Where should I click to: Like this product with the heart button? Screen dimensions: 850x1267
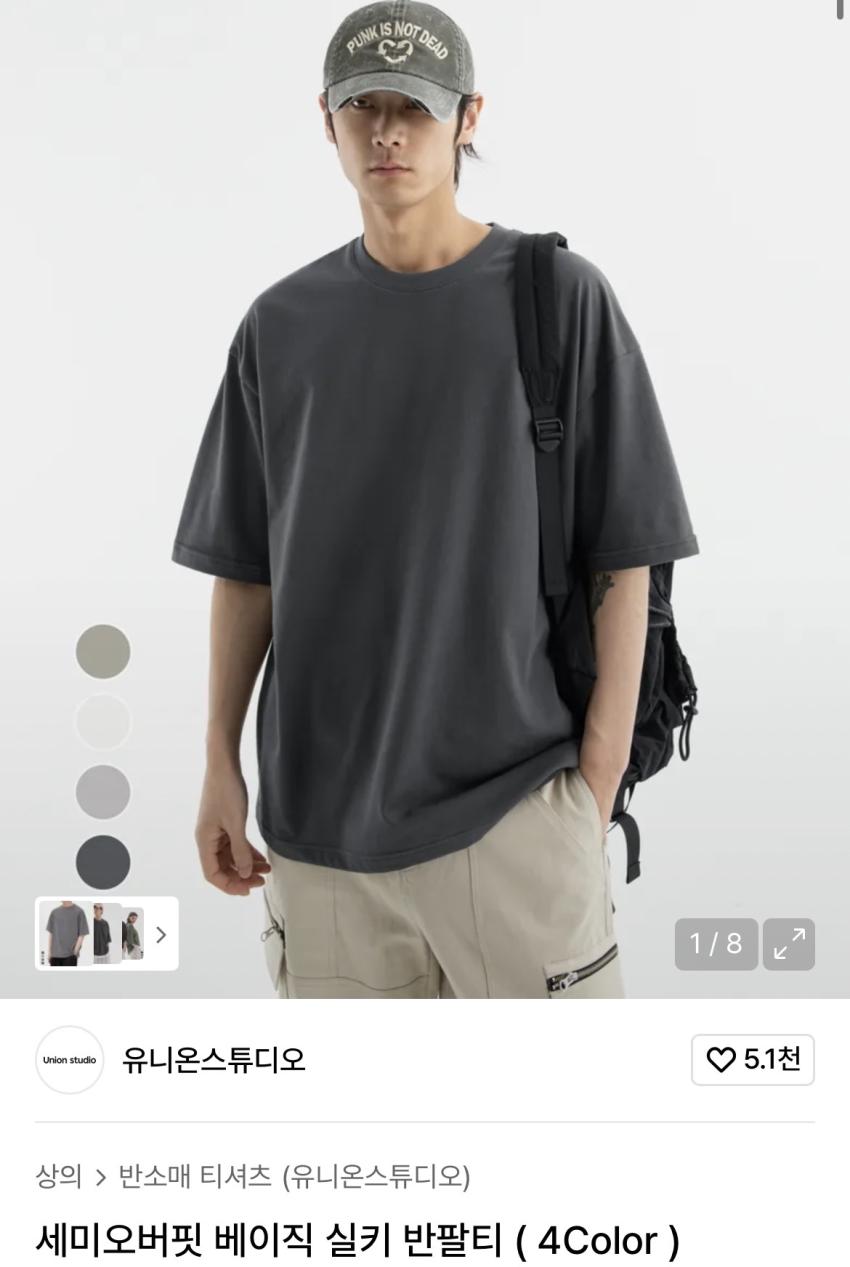(752, 1060)
